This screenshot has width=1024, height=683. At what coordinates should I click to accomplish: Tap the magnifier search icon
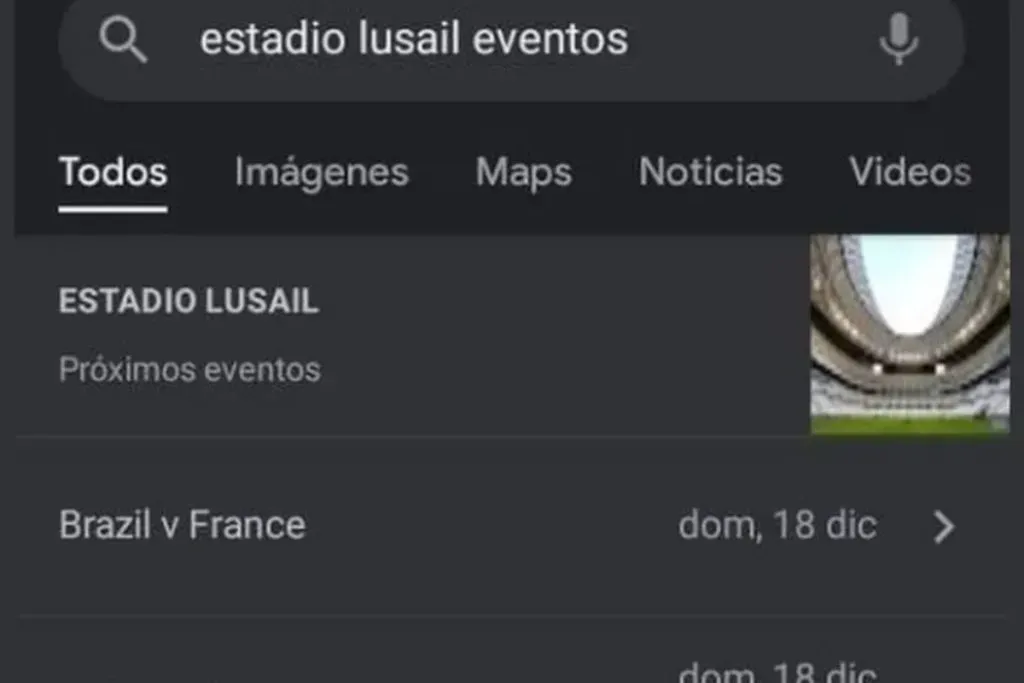[x=124, y=41]
